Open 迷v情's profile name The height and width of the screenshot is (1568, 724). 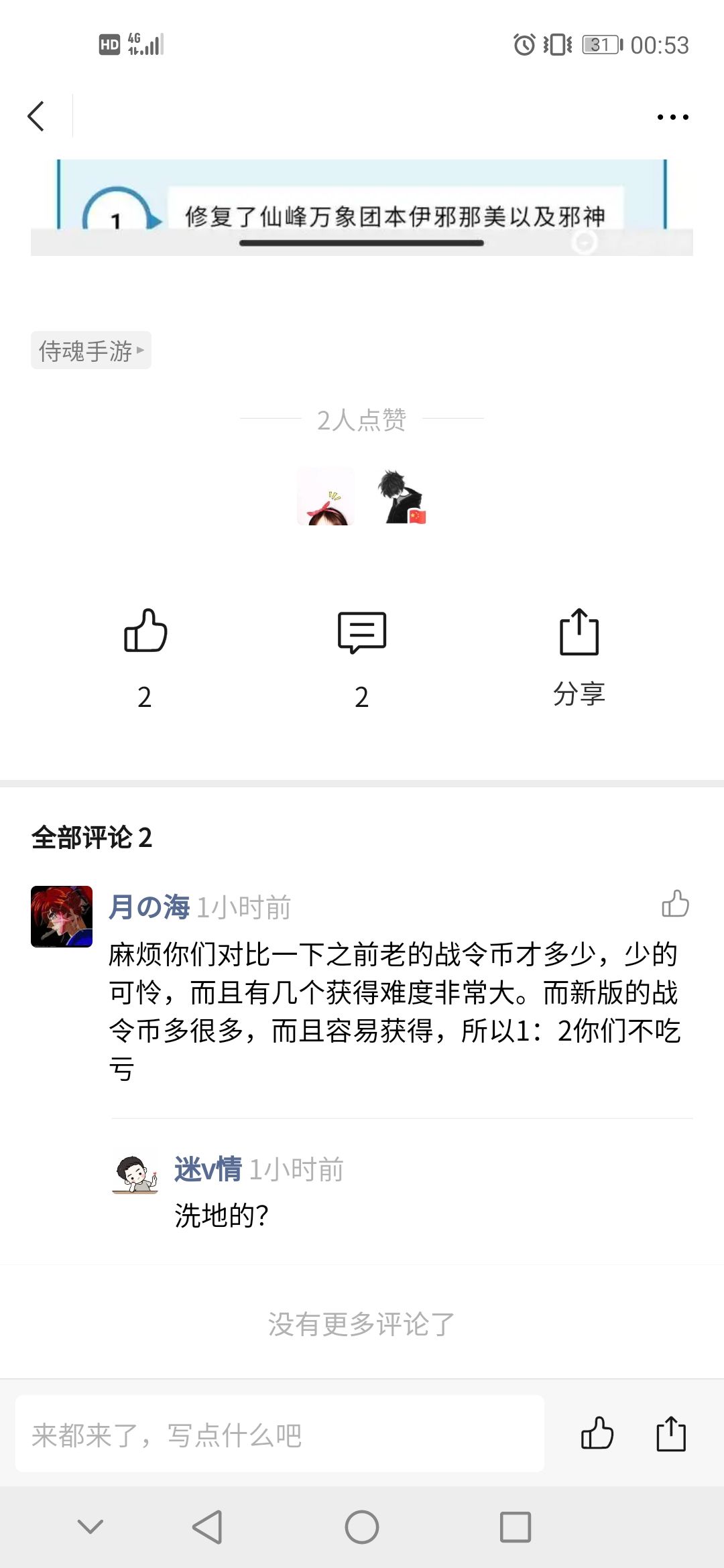[208, 1169]
